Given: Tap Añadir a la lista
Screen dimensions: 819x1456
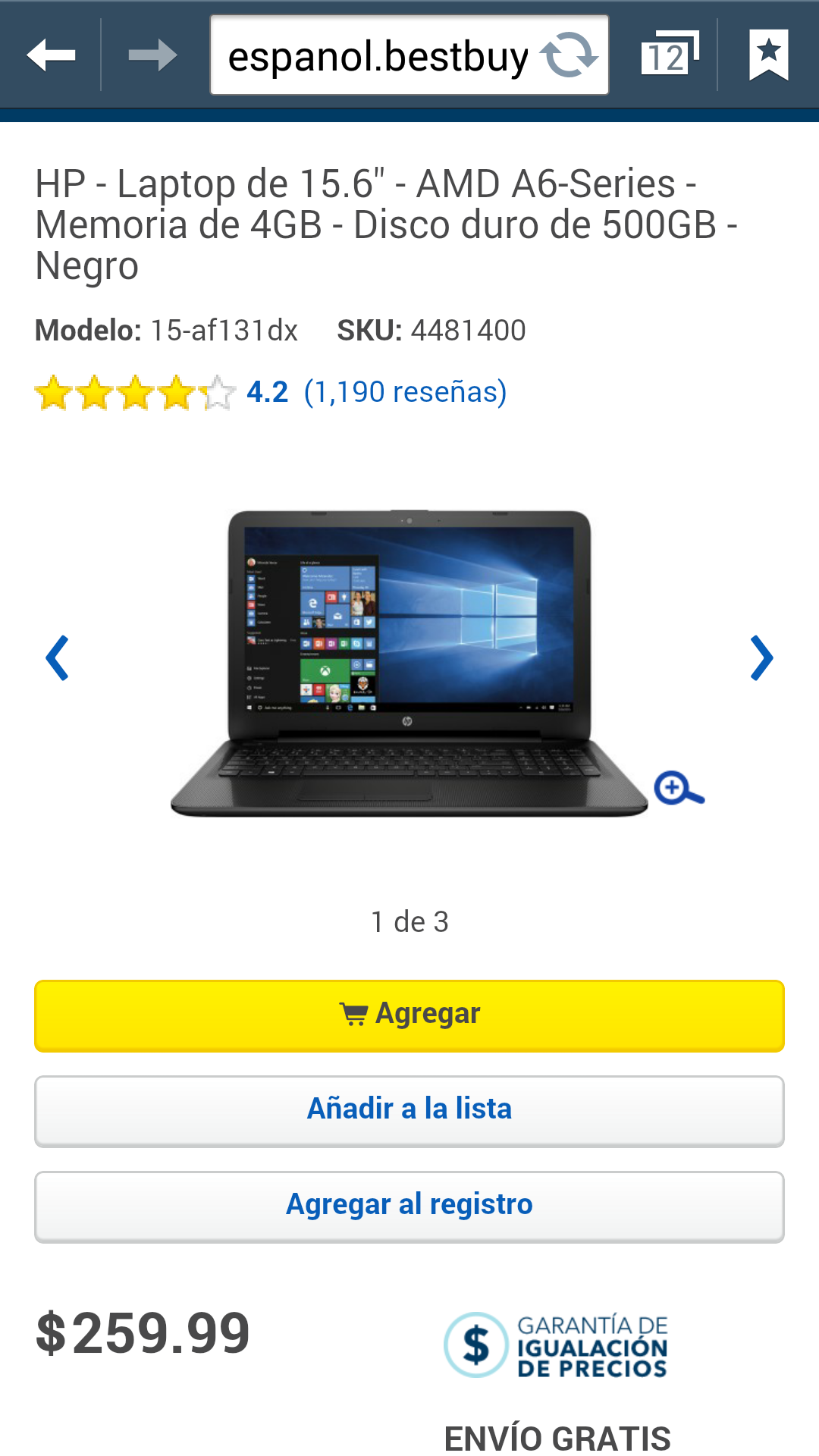Looking at the screenshot, I should (x=409, y=1111).
